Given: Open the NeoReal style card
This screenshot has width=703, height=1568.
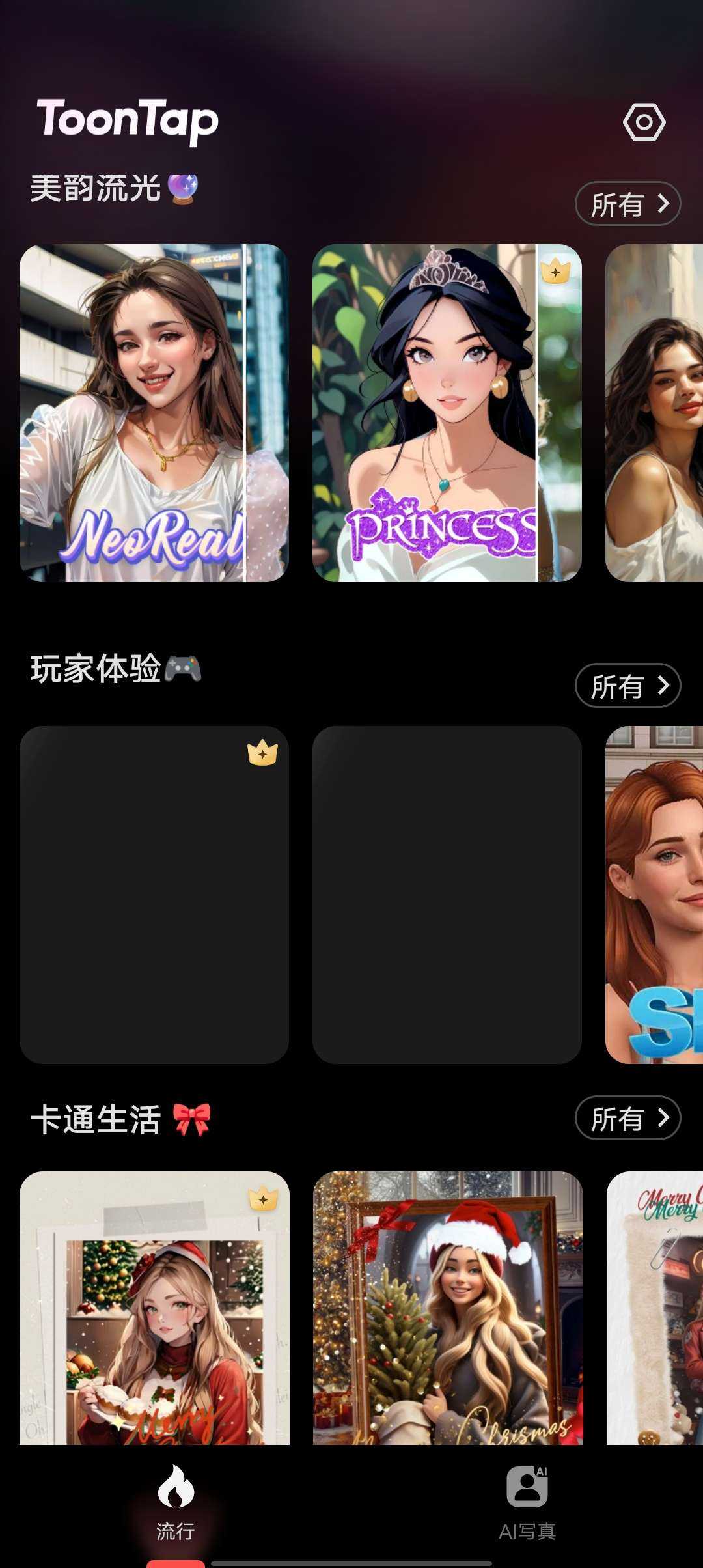Looking at the screenshot, I should click(x=154, y=413).
